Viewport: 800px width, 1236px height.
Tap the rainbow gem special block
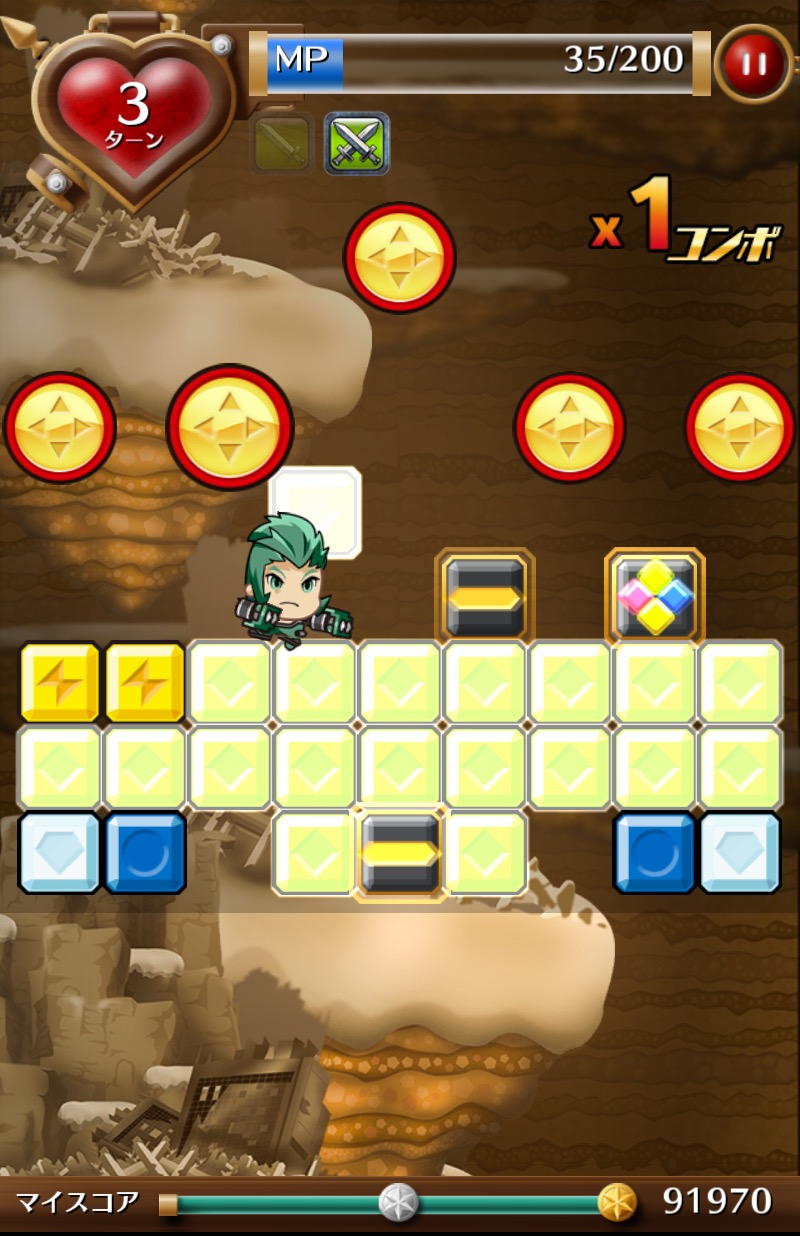coord(655,597)
